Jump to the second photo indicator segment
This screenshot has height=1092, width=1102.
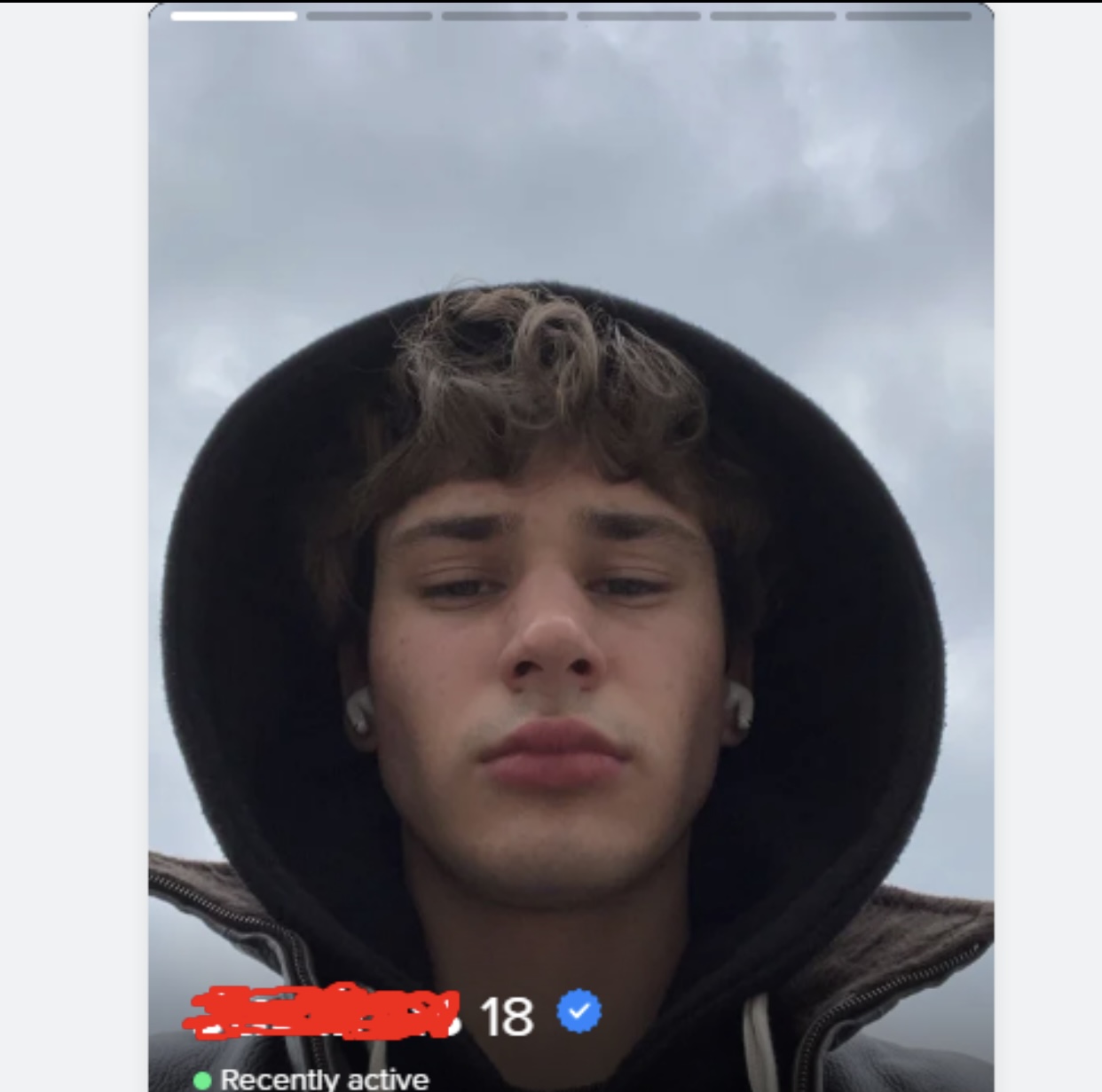point(369,16)
